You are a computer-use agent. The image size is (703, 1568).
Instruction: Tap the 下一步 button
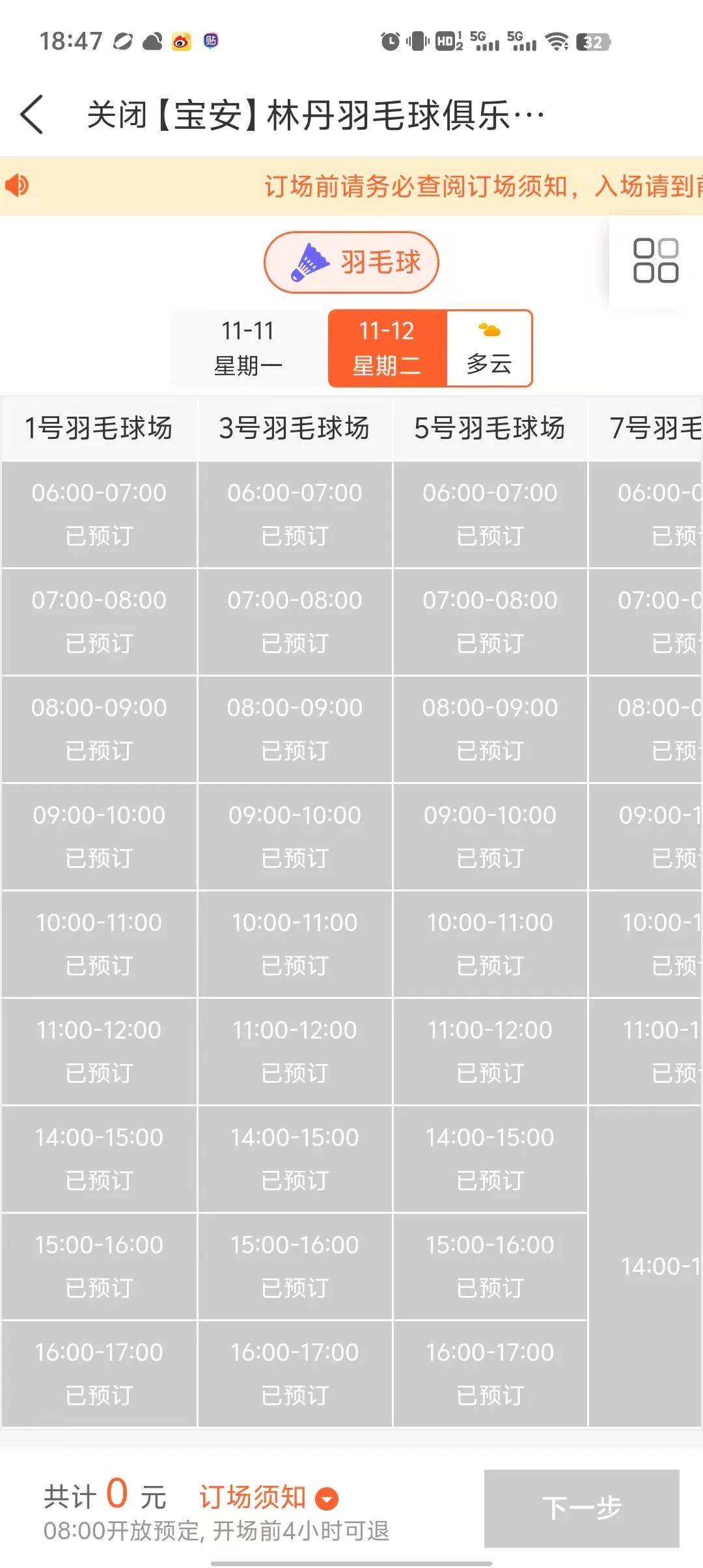(582, 1507)
